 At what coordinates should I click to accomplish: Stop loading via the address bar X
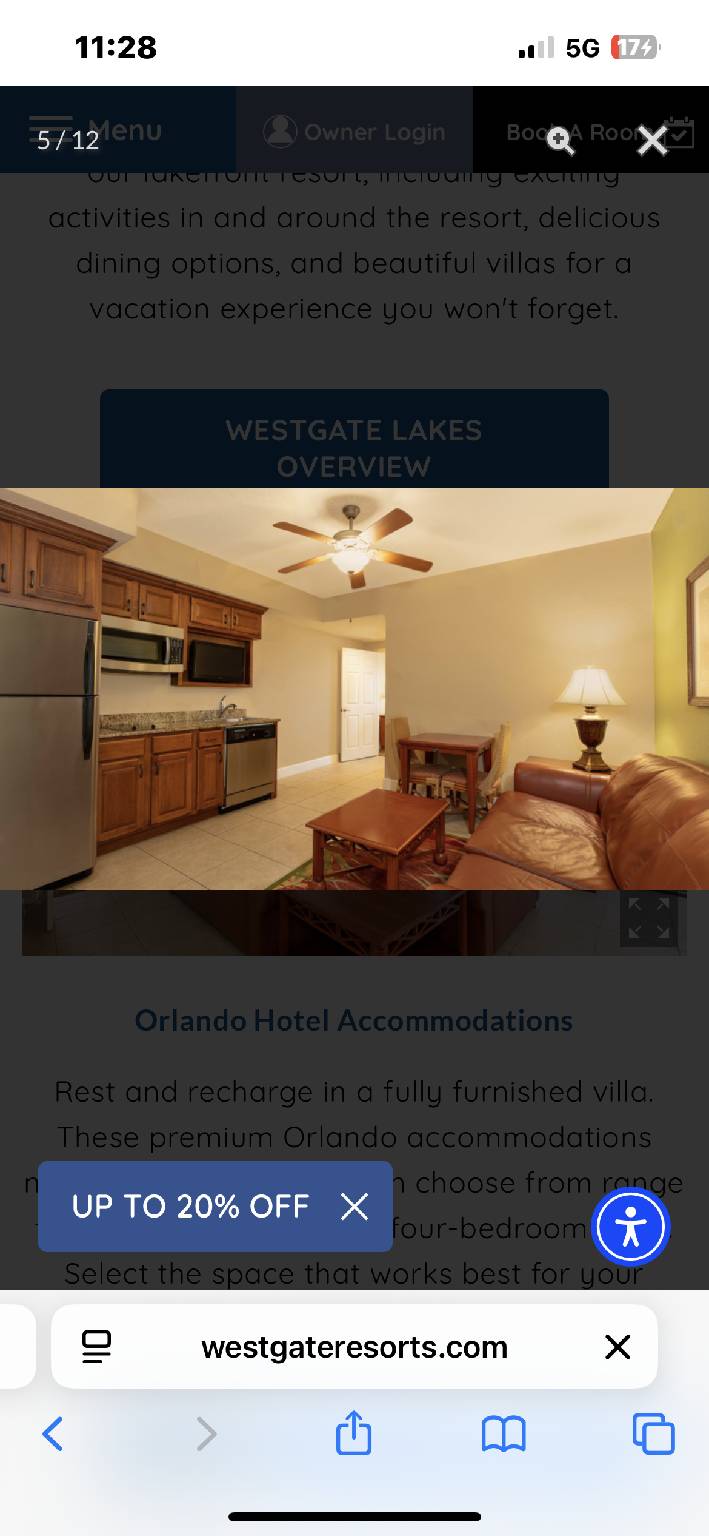618,1347
